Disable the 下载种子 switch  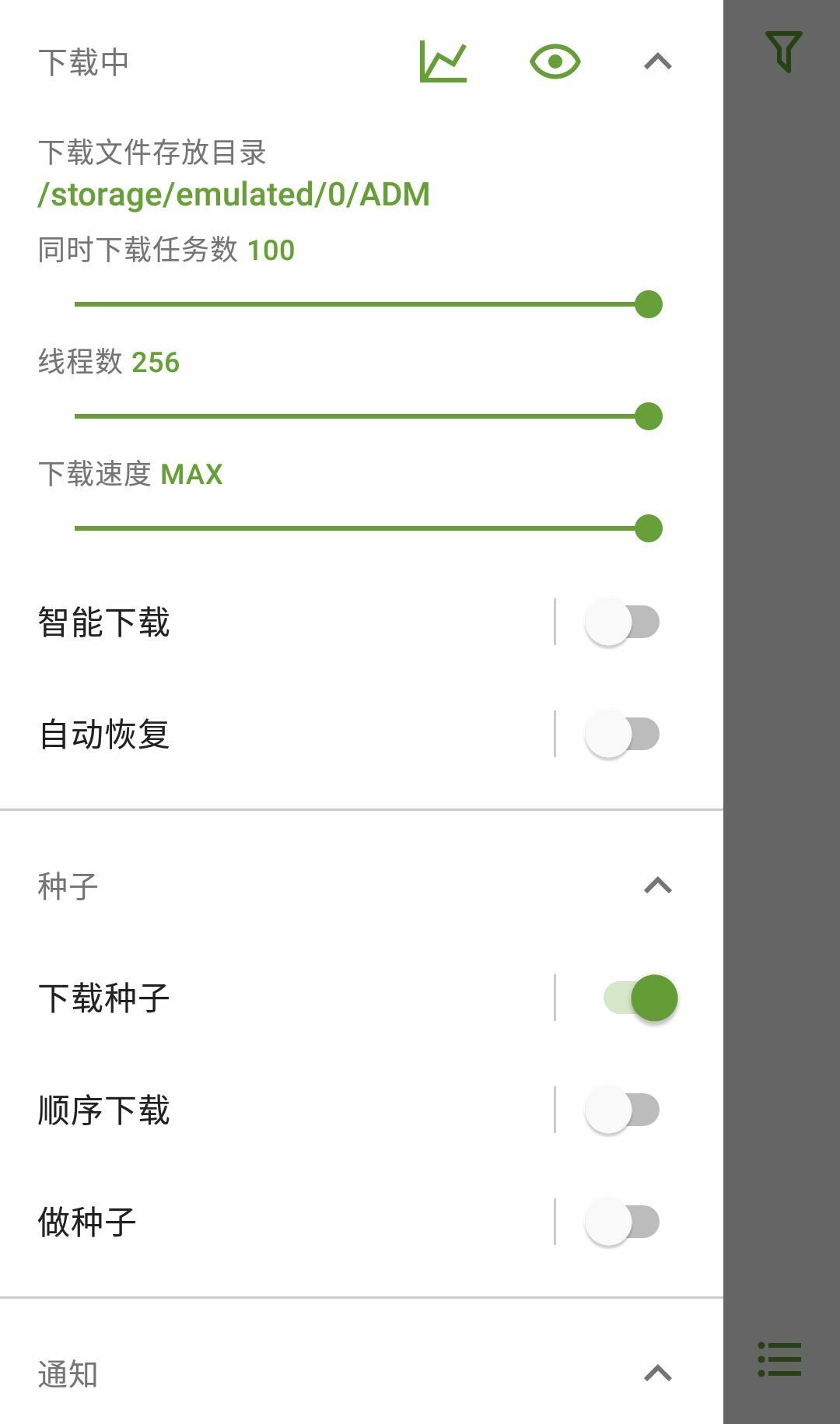click(639, 998)
